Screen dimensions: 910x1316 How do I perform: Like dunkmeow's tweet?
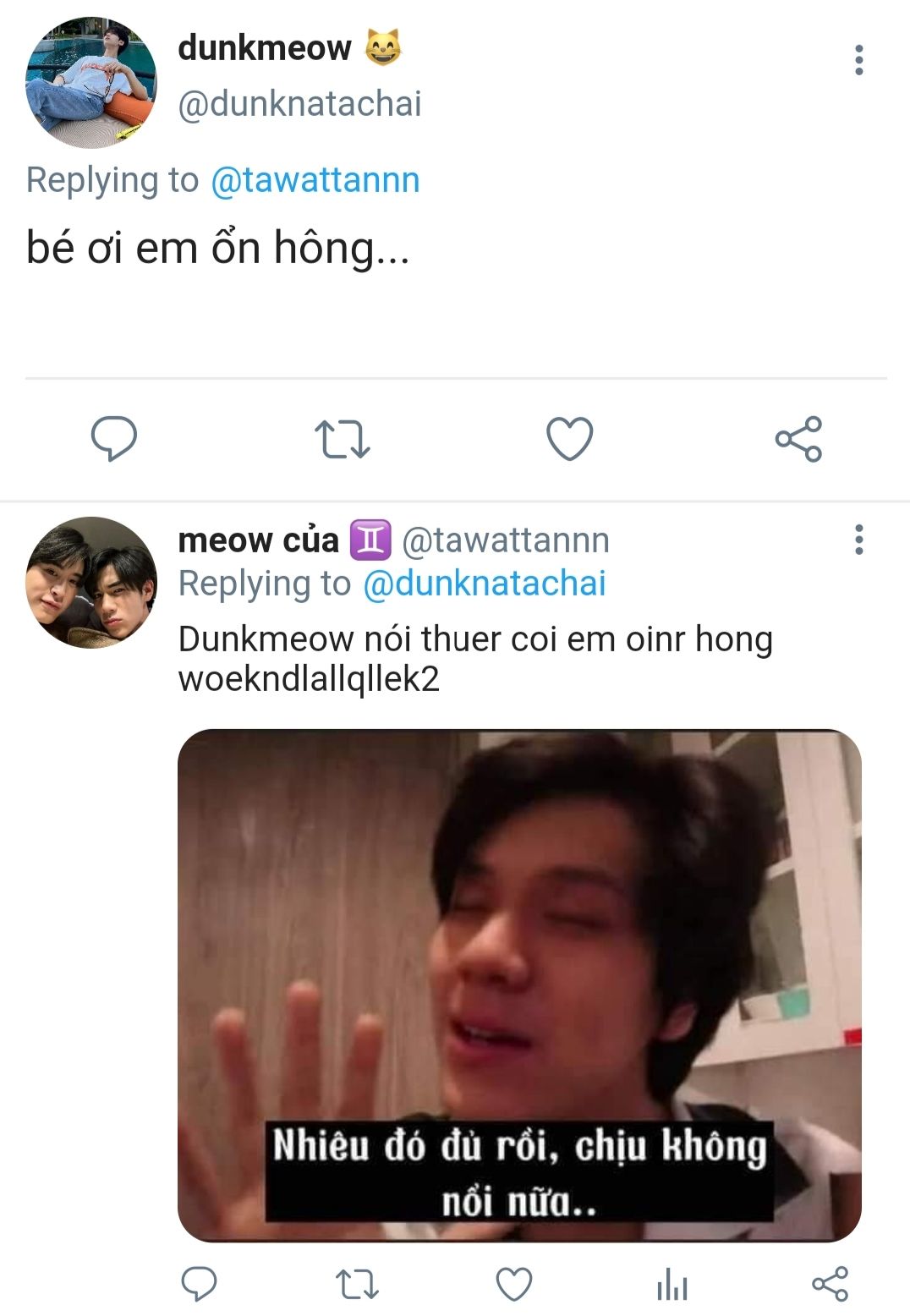pyautogui.click(x=569, y=438)
